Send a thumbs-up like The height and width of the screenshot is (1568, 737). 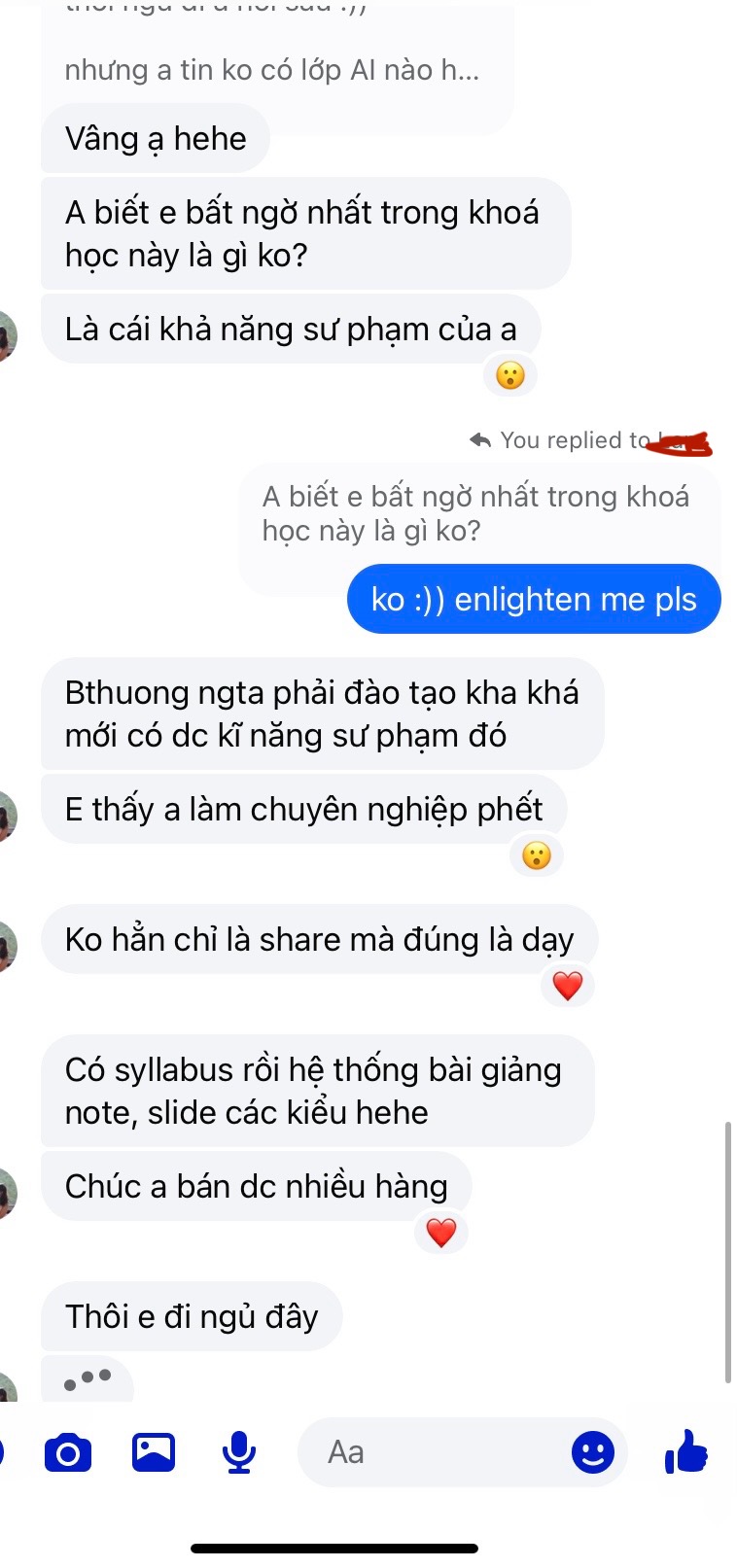(686, 1452)
